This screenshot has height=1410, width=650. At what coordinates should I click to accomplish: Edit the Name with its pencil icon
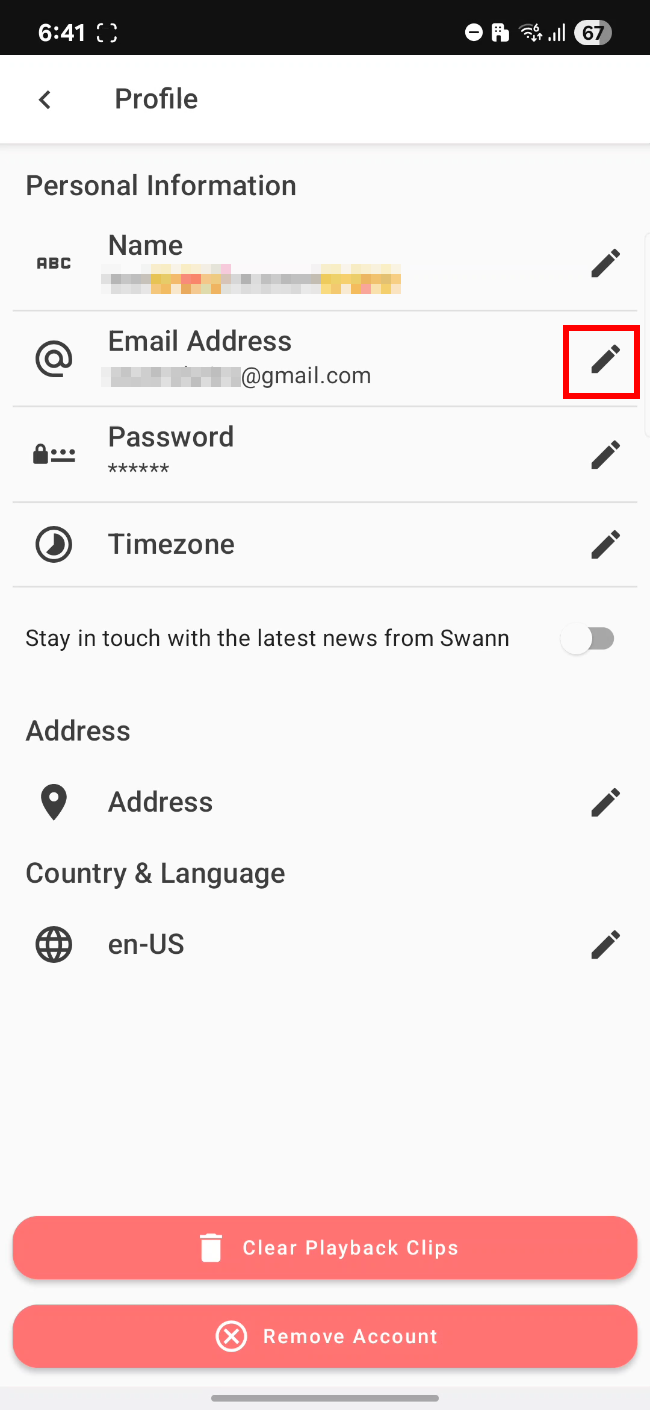[605, 263]
